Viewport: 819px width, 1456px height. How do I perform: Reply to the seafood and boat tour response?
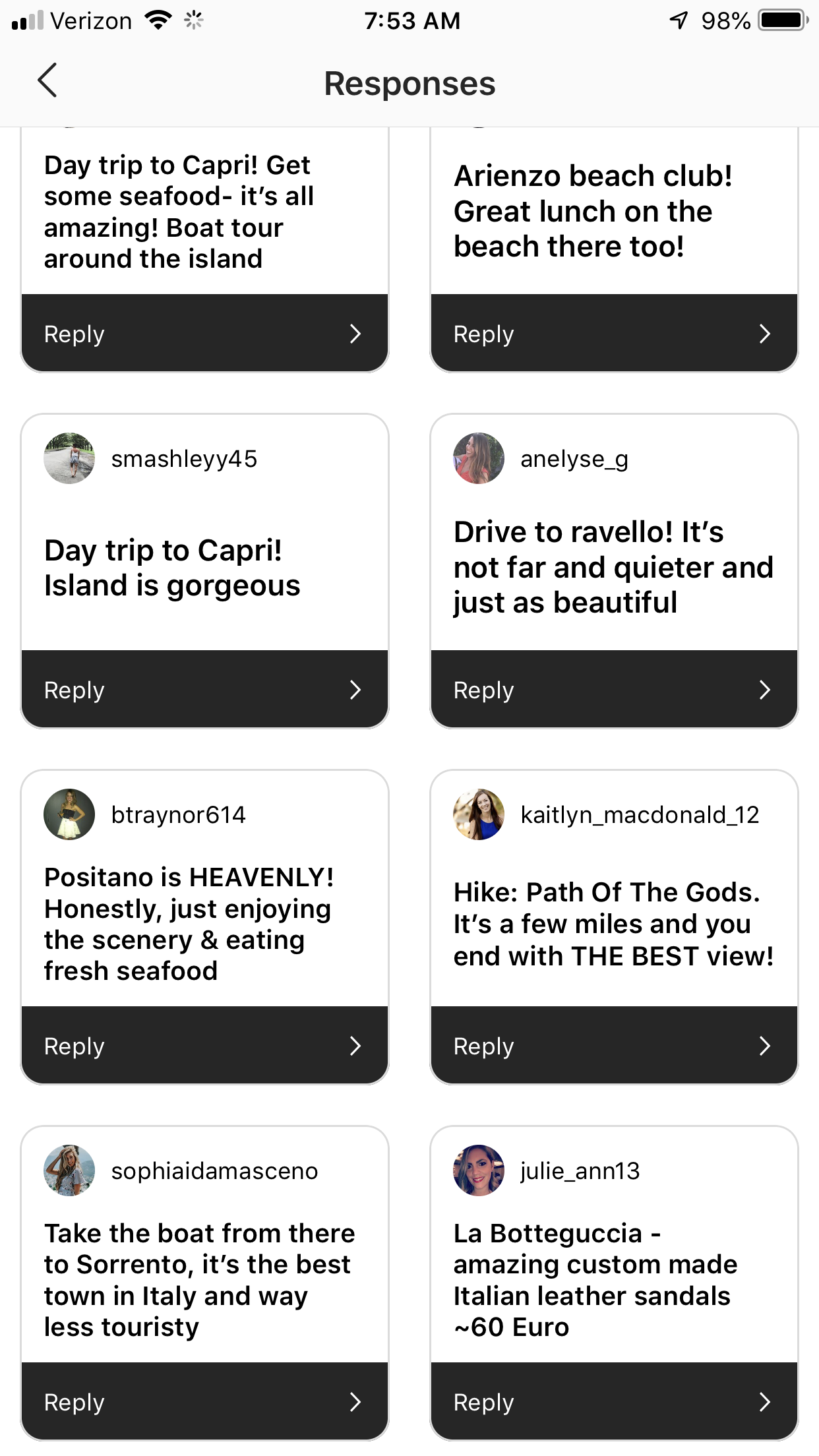point(204,334)
